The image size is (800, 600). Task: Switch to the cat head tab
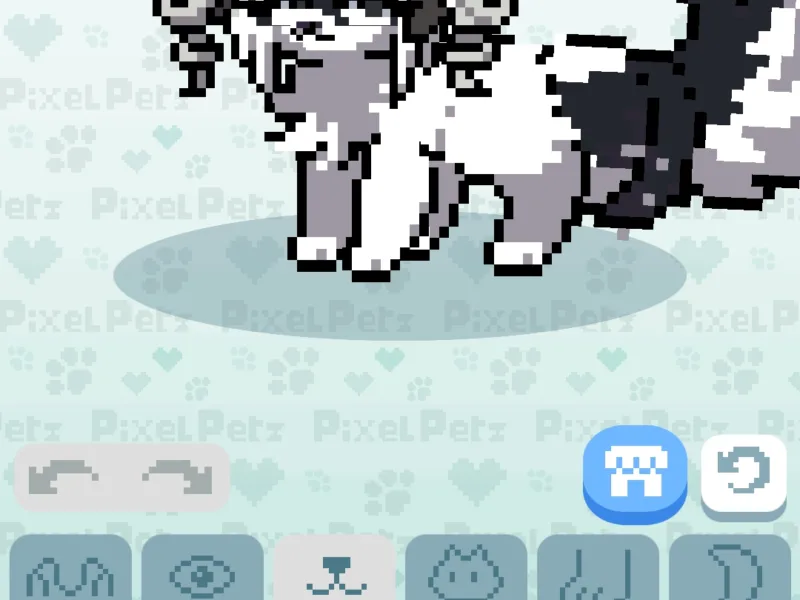[x=466, y=573]
